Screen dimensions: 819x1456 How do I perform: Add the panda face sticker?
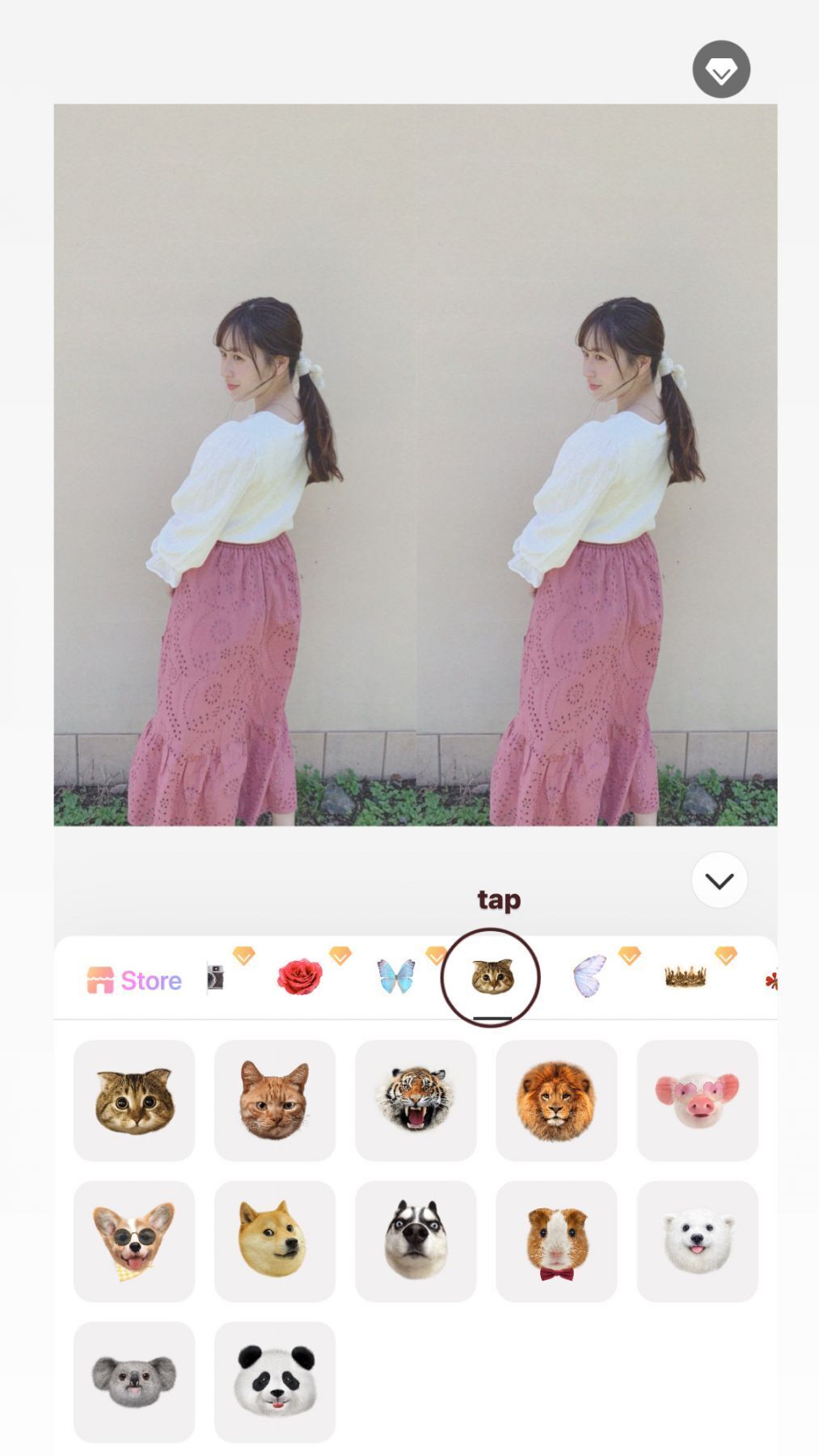275,1382
